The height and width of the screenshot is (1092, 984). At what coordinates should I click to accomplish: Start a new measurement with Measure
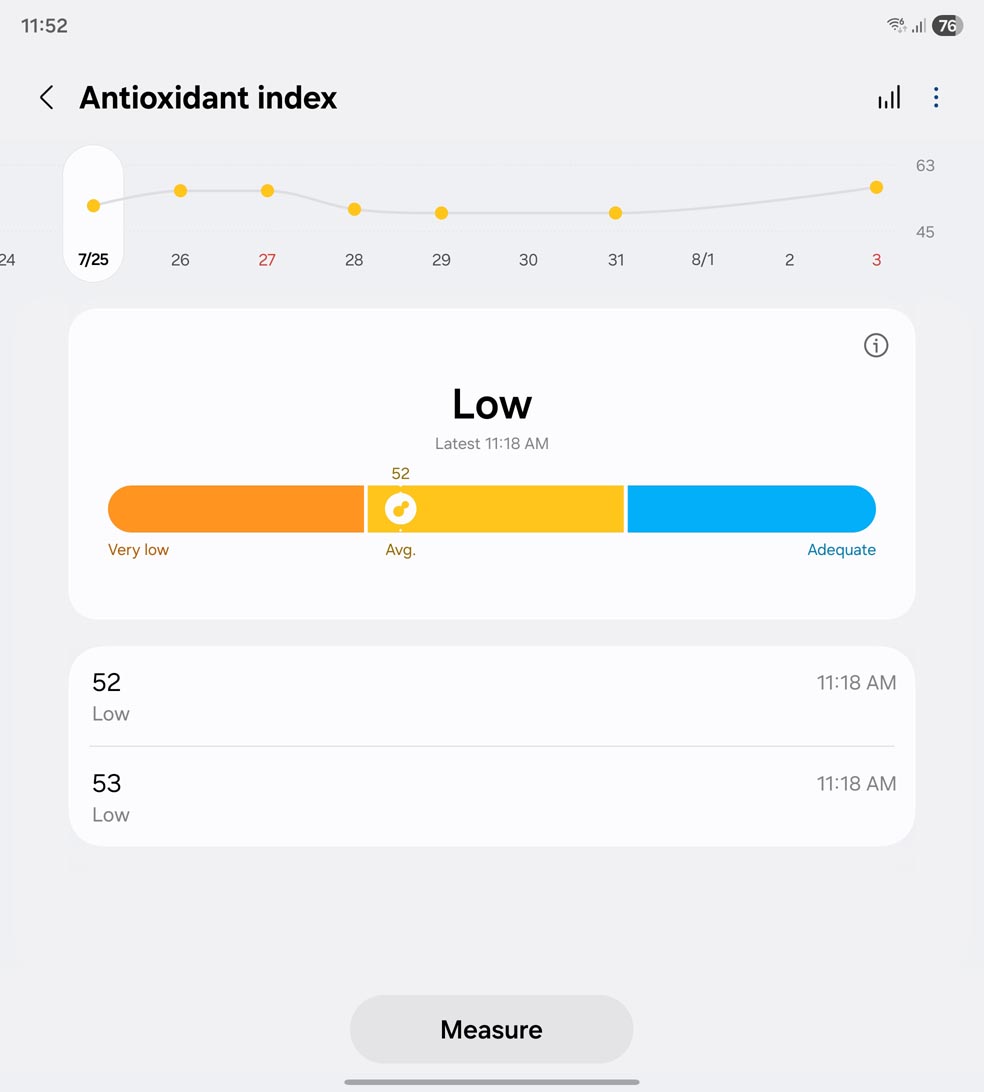point(491,1029)
